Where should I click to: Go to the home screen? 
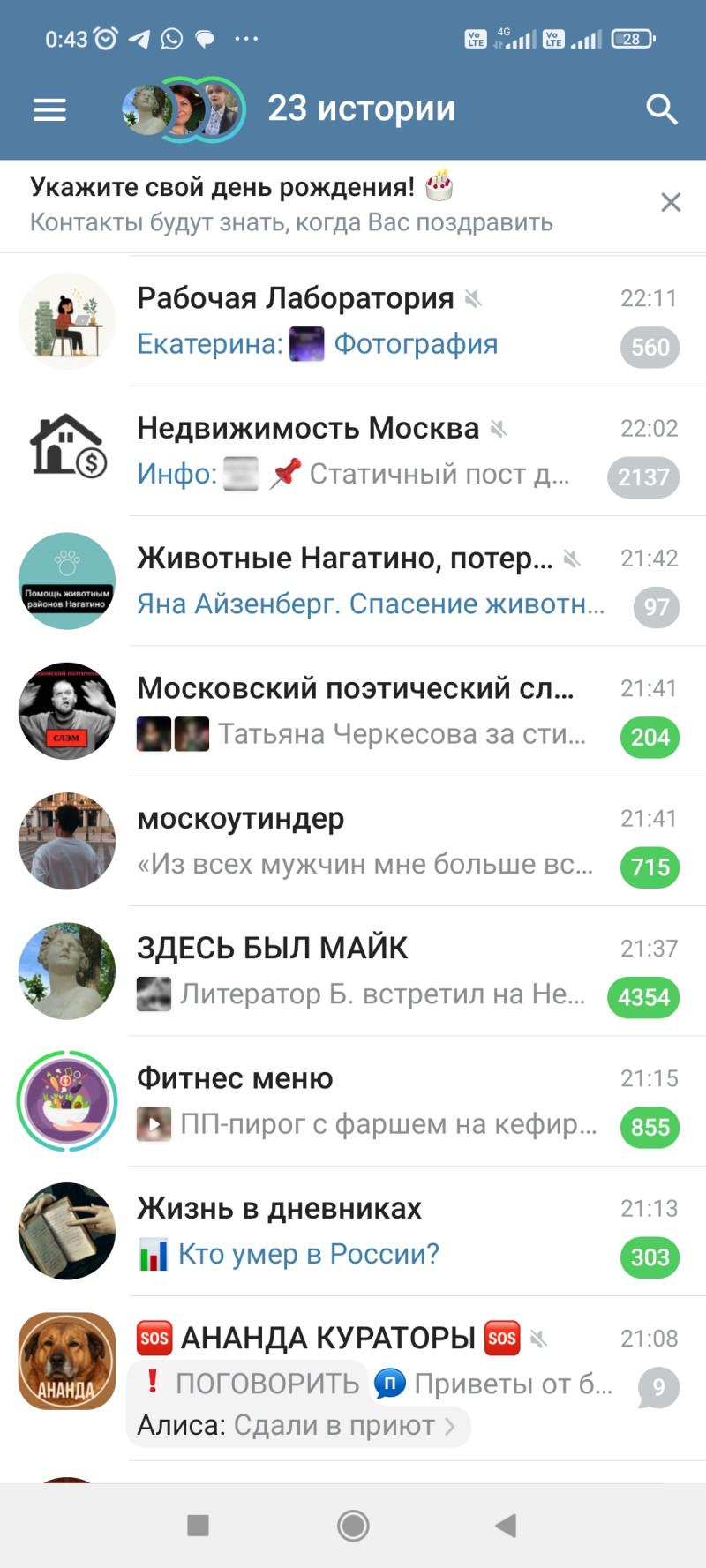pyautogui.click(x=353, y=1526)
